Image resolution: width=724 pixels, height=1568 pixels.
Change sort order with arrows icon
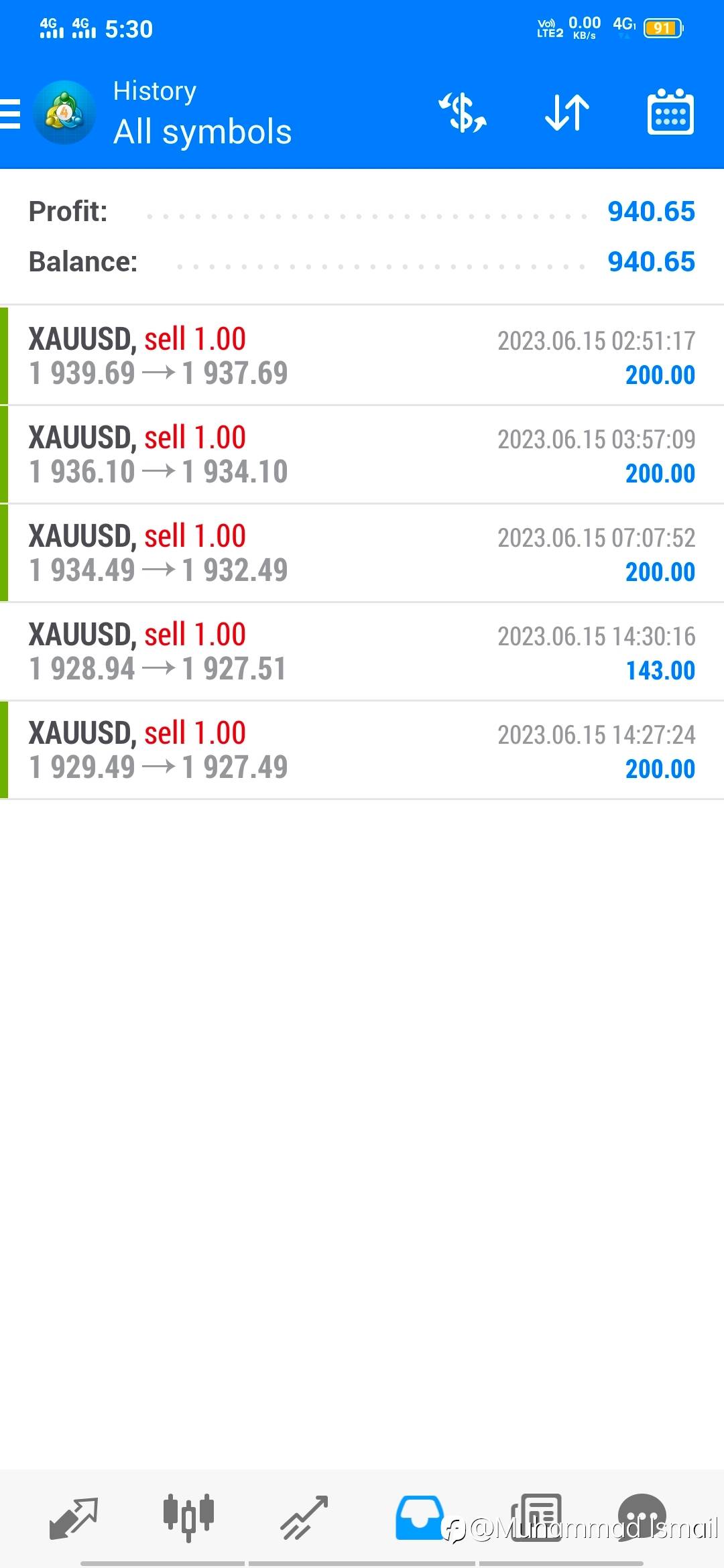[x=567, y=113]
